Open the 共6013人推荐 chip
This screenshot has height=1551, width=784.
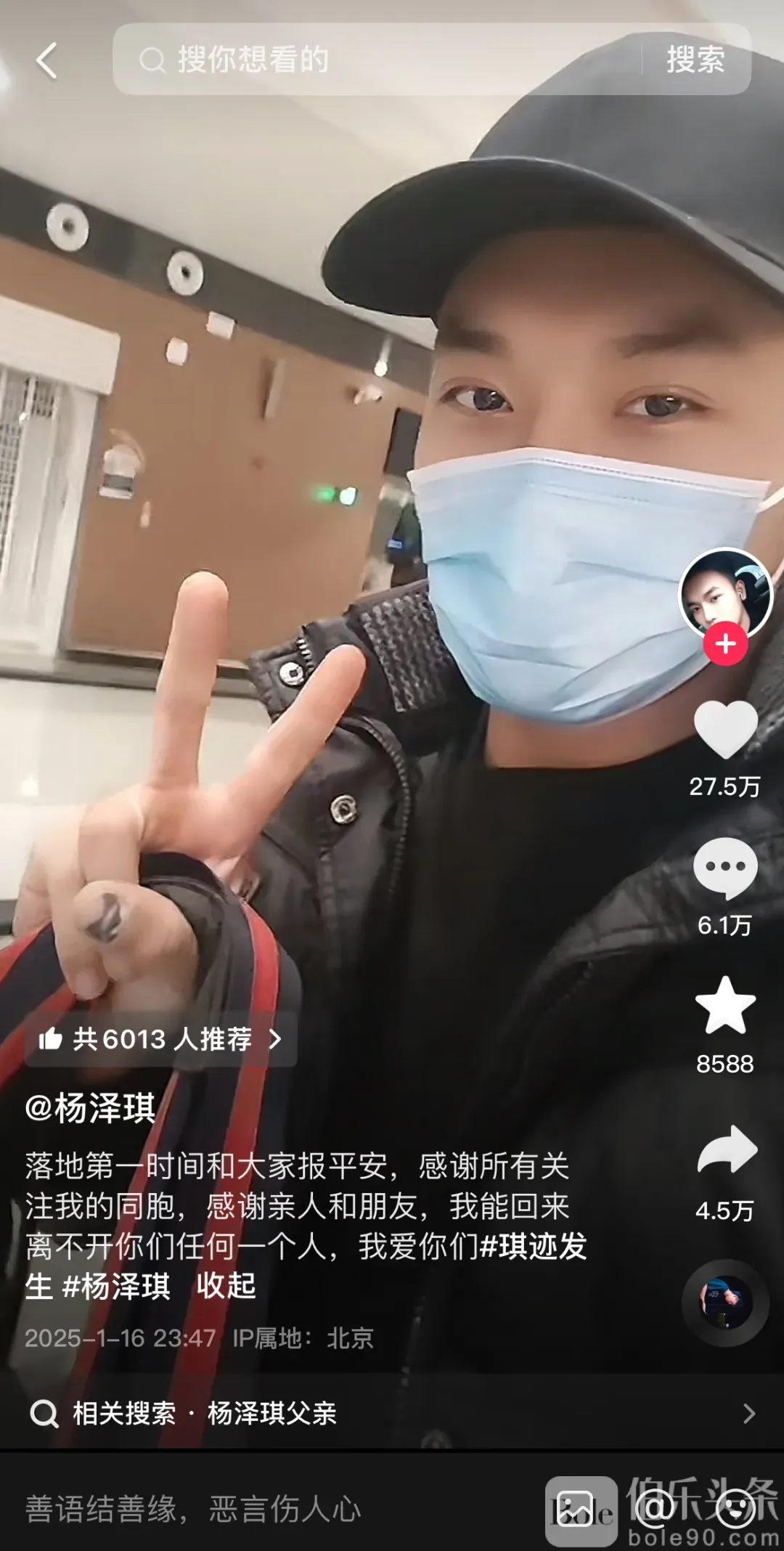[161, 1039]
